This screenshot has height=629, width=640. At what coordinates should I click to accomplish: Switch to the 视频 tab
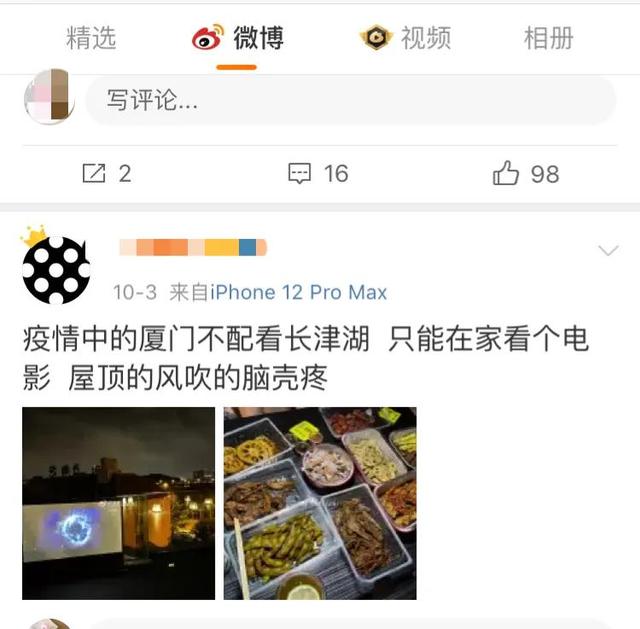(405, 39)
